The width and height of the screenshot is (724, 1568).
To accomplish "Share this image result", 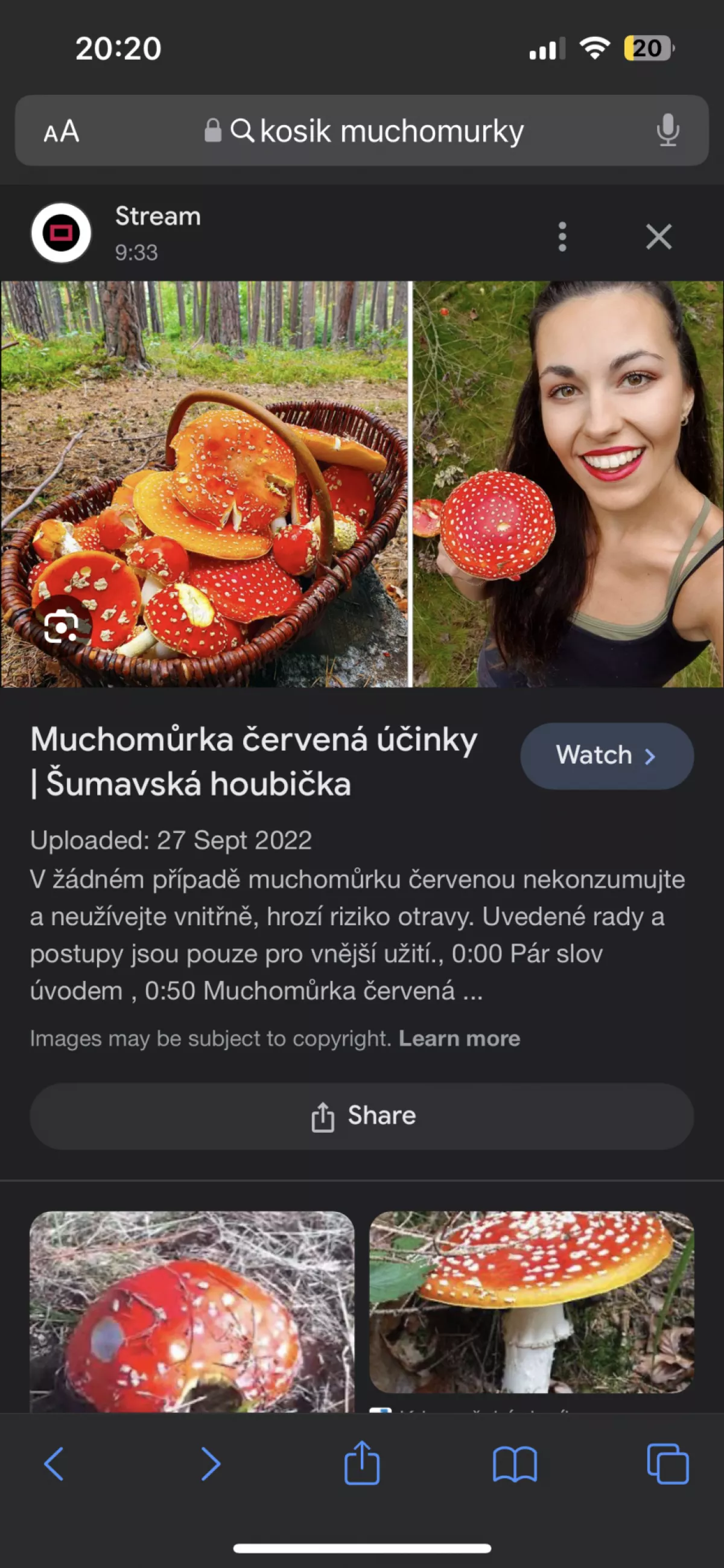I will [x=361, y=1116].
